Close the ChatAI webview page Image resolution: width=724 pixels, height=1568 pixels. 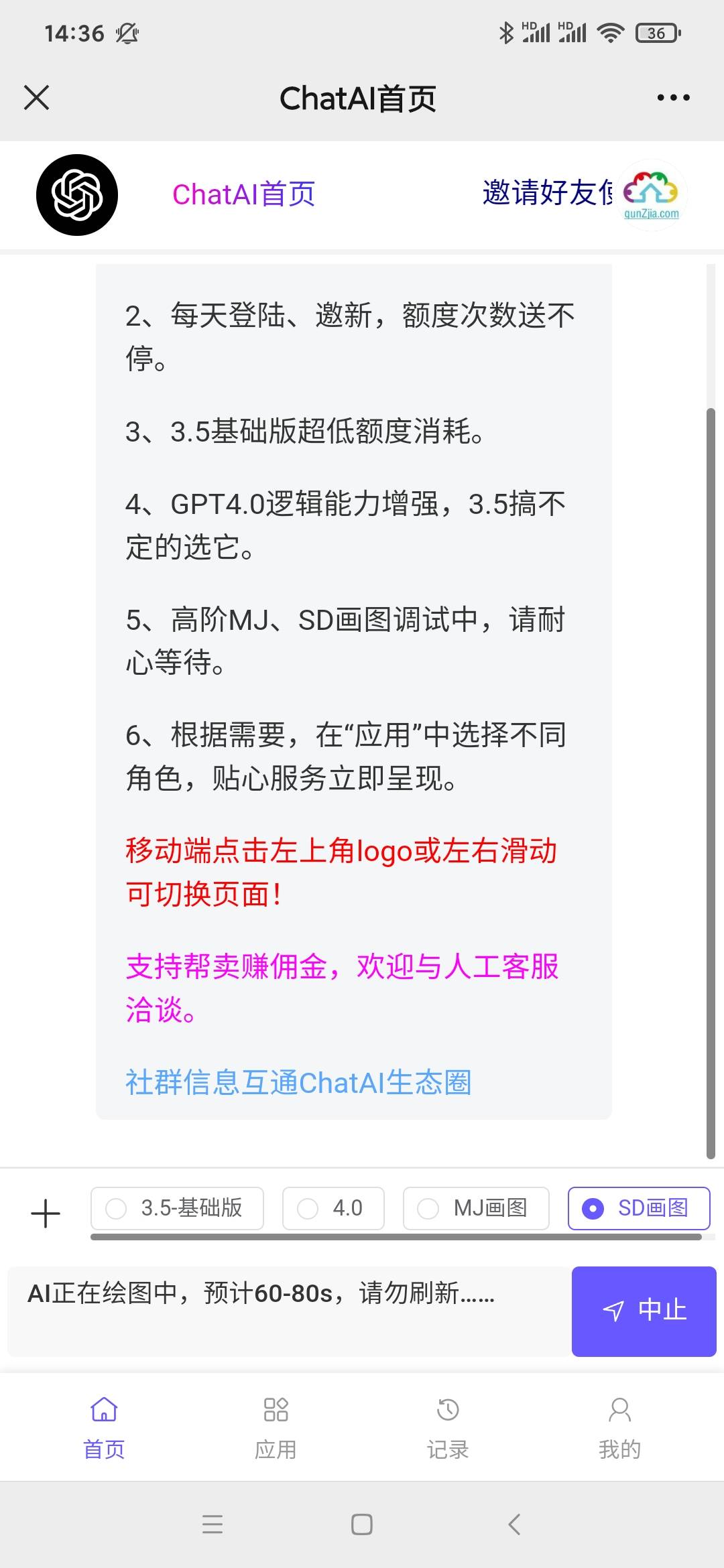pyautogui.click(x=36, y=98)
